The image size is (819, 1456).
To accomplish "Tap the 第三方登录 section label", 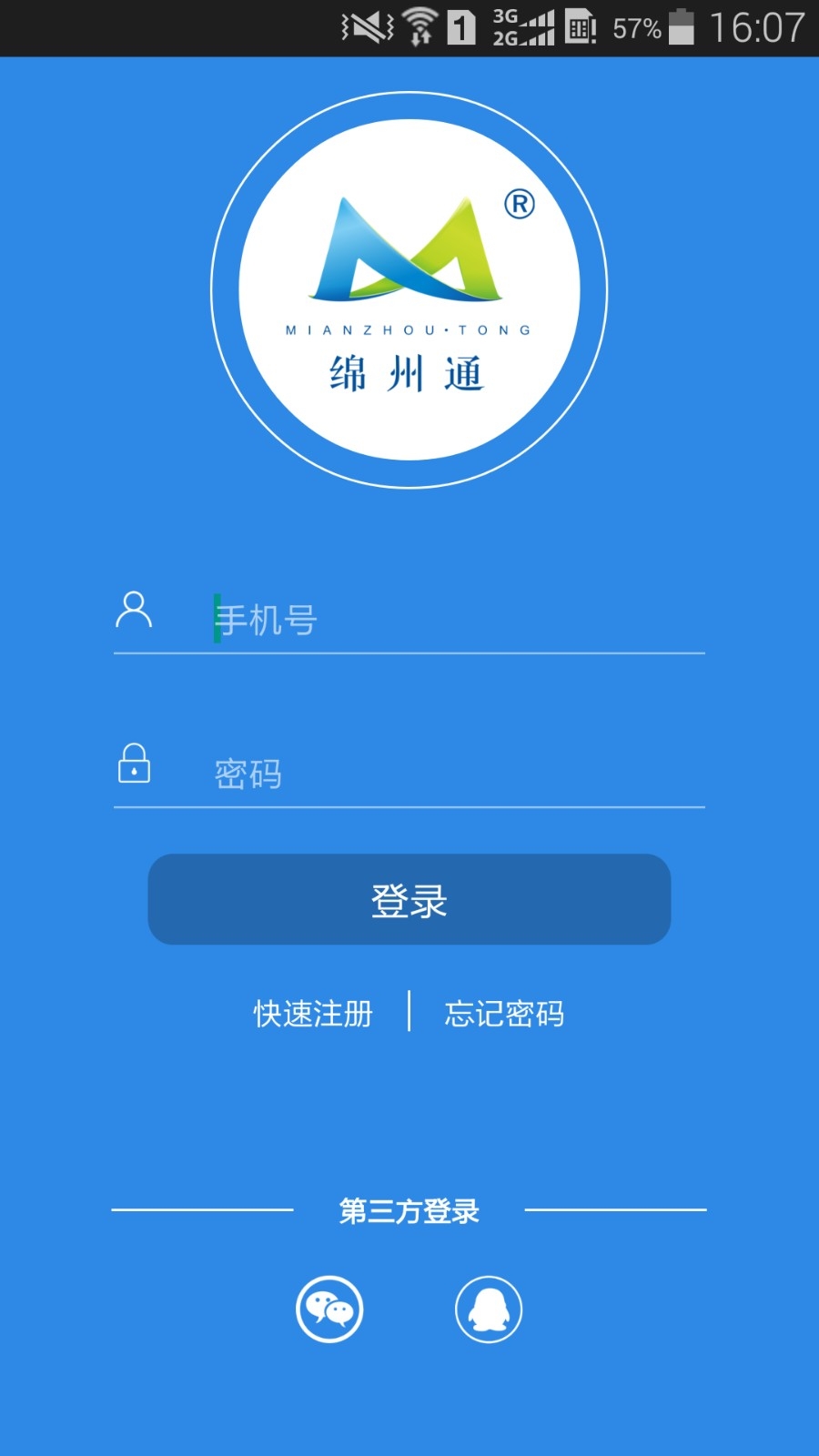I will 409,1211.
